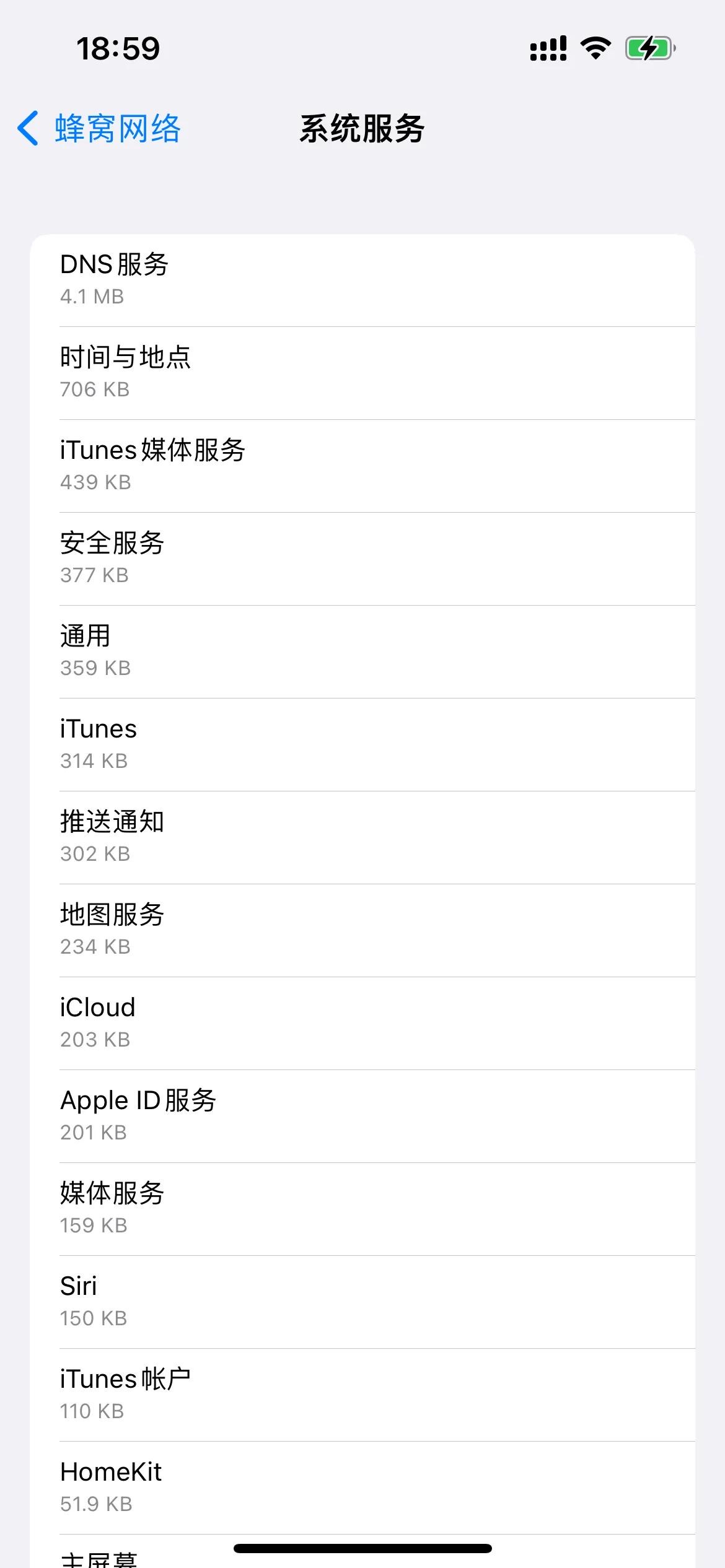Tap the iTunes 媒体服务 entry
The image size is (725, 1568).
(362, 464)
